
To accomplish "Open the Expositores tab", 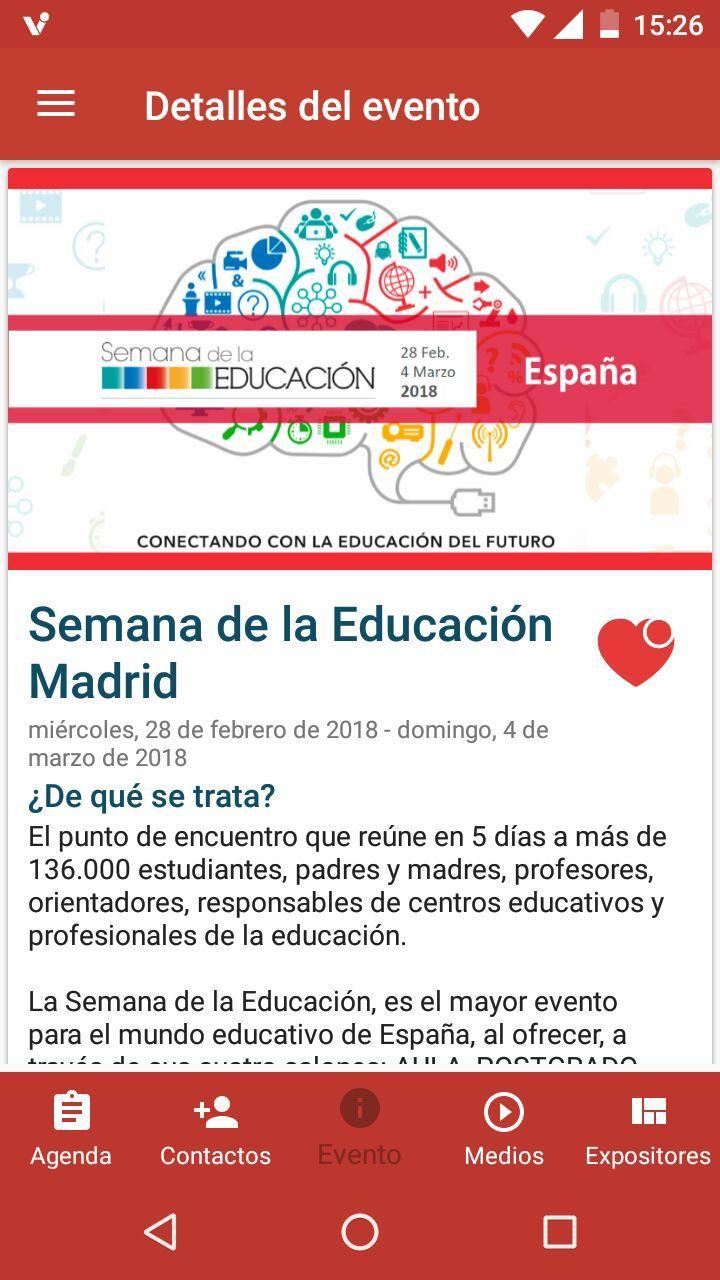I will click(x=647, y=1130).
